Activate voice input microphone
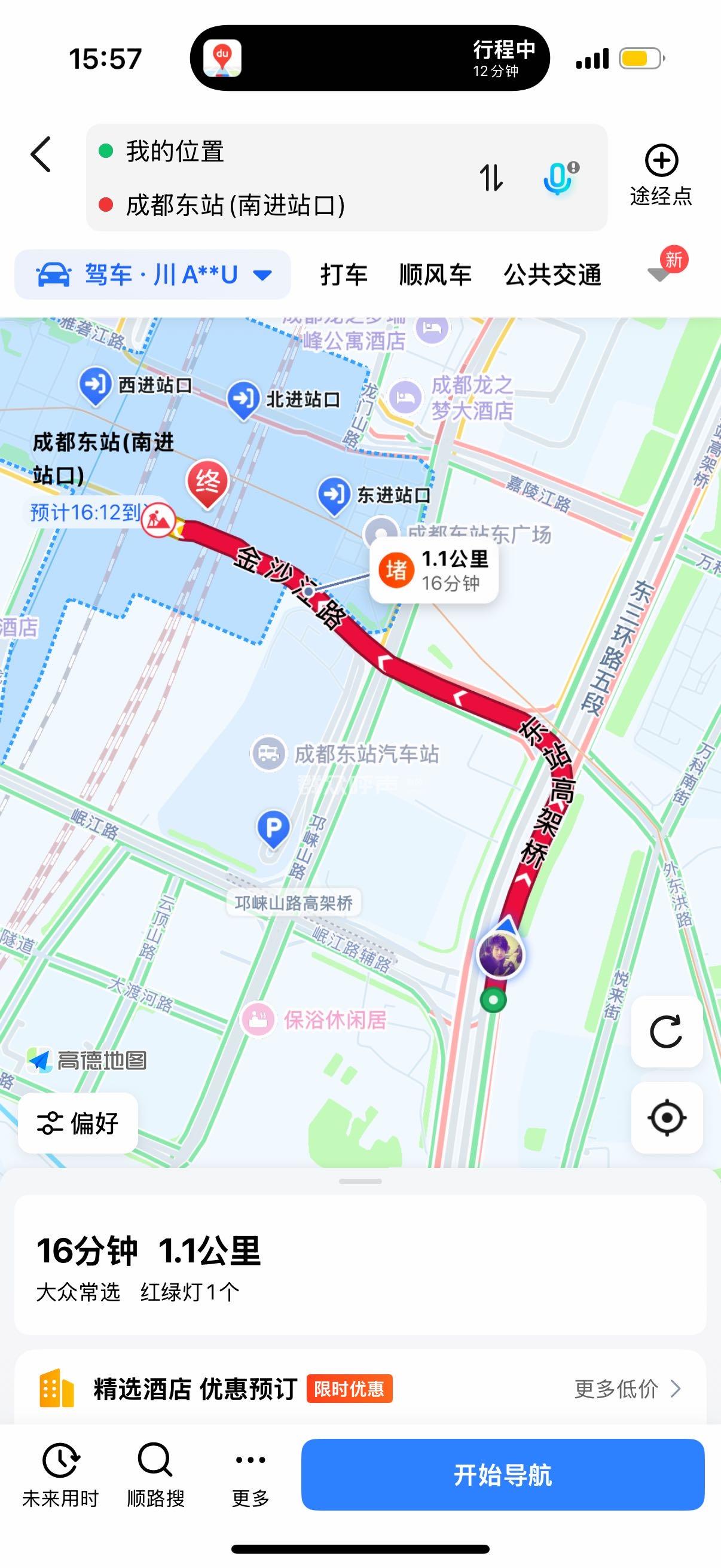This screenshot has width=721, height=1568. tap(558, 178)
